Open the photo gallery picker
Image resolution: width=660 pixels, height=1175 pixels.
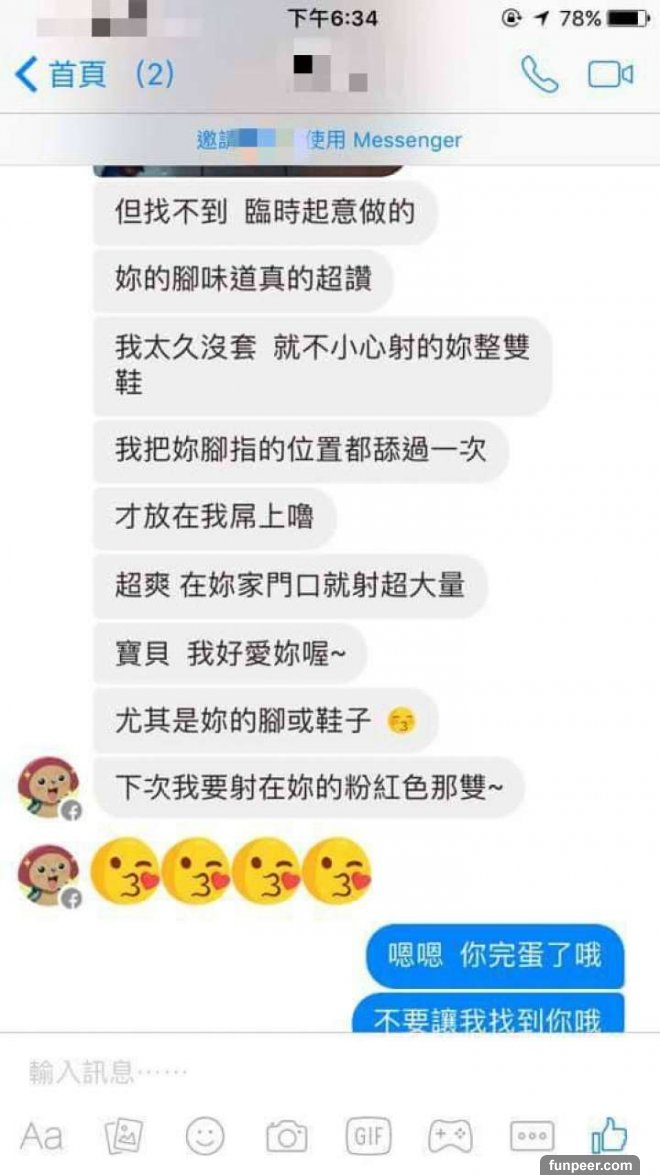pyautogui.click(x=124, y=1136)
